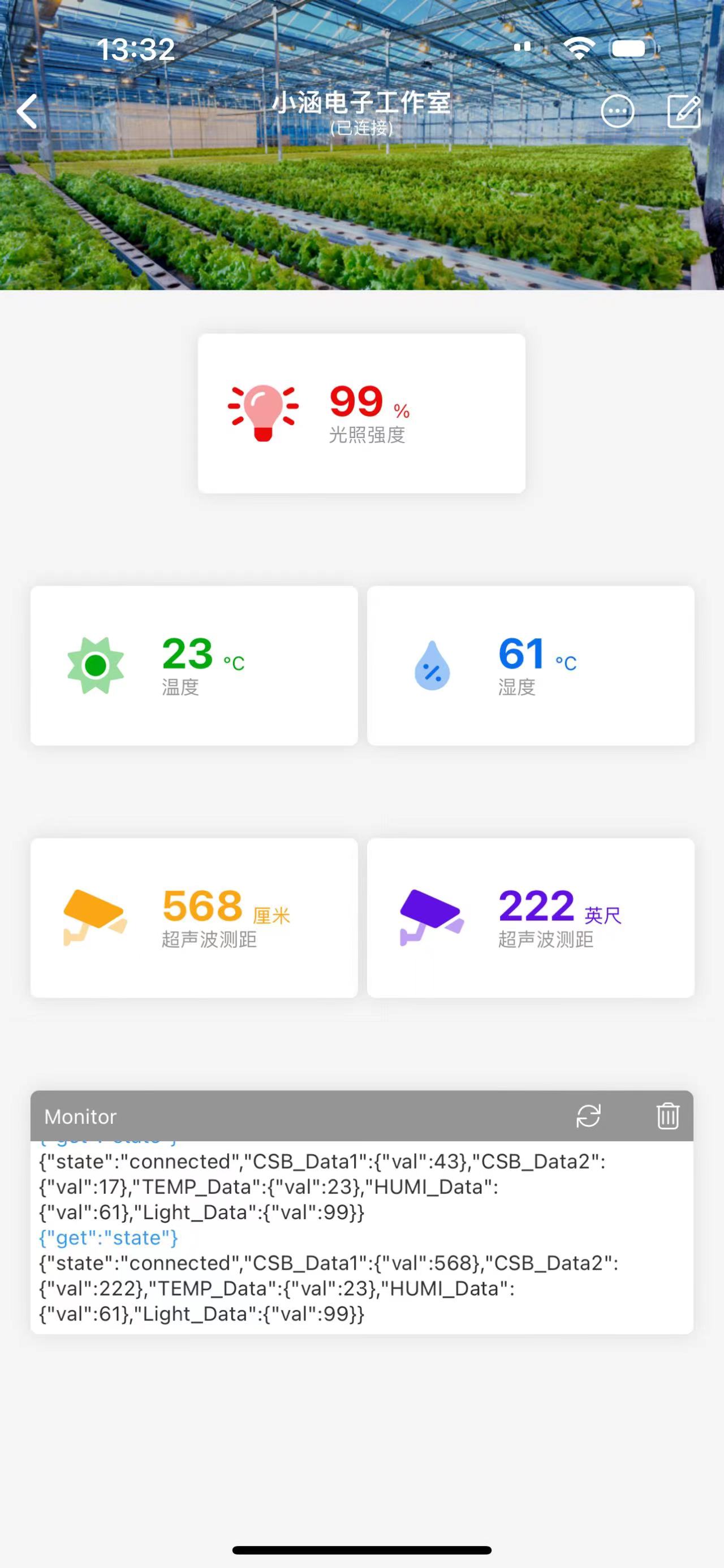This screenshot has width=724, height=1568.
Task: Open the 英尺 ultrasonic distance card
Action: click(x=531, y=918)
